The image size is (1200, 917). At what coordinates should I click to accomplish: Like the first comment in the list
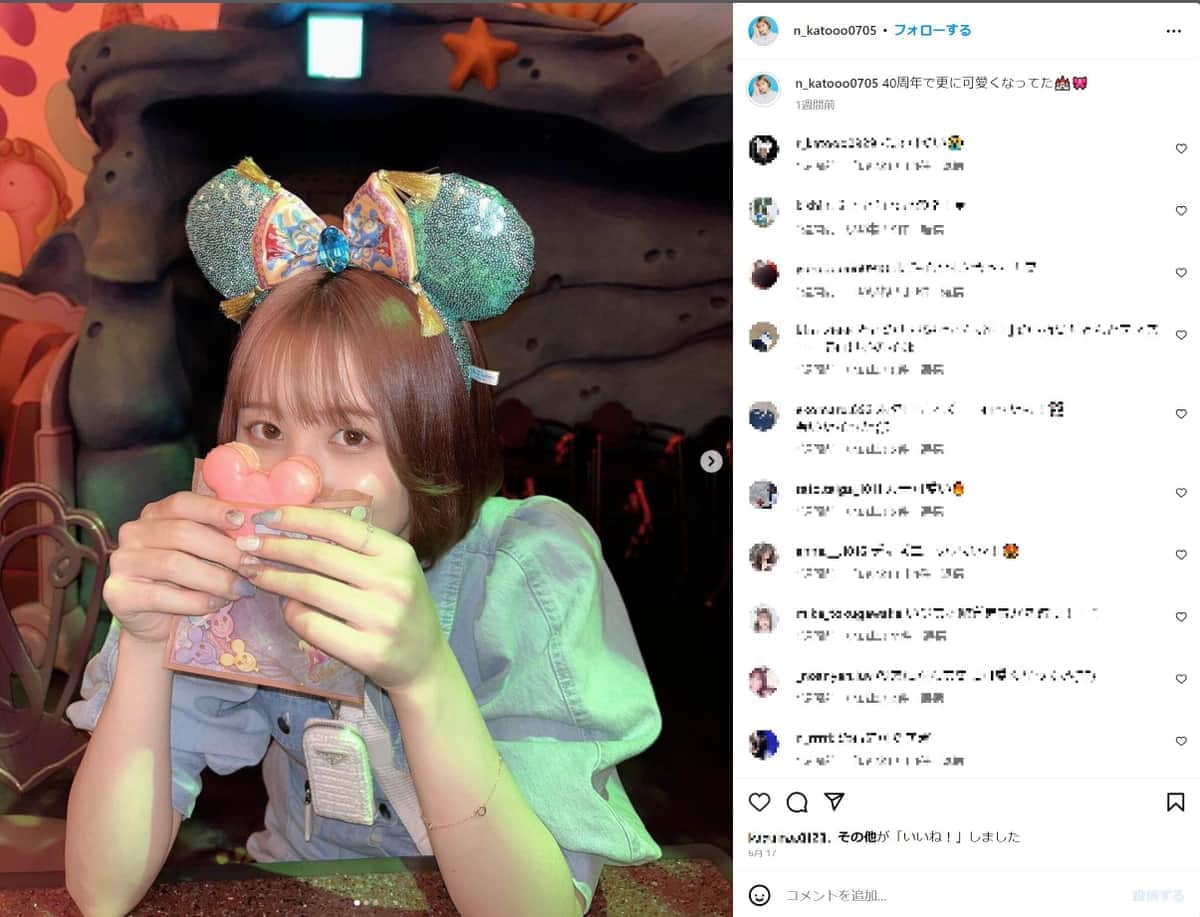click(x=1181, y=149)
